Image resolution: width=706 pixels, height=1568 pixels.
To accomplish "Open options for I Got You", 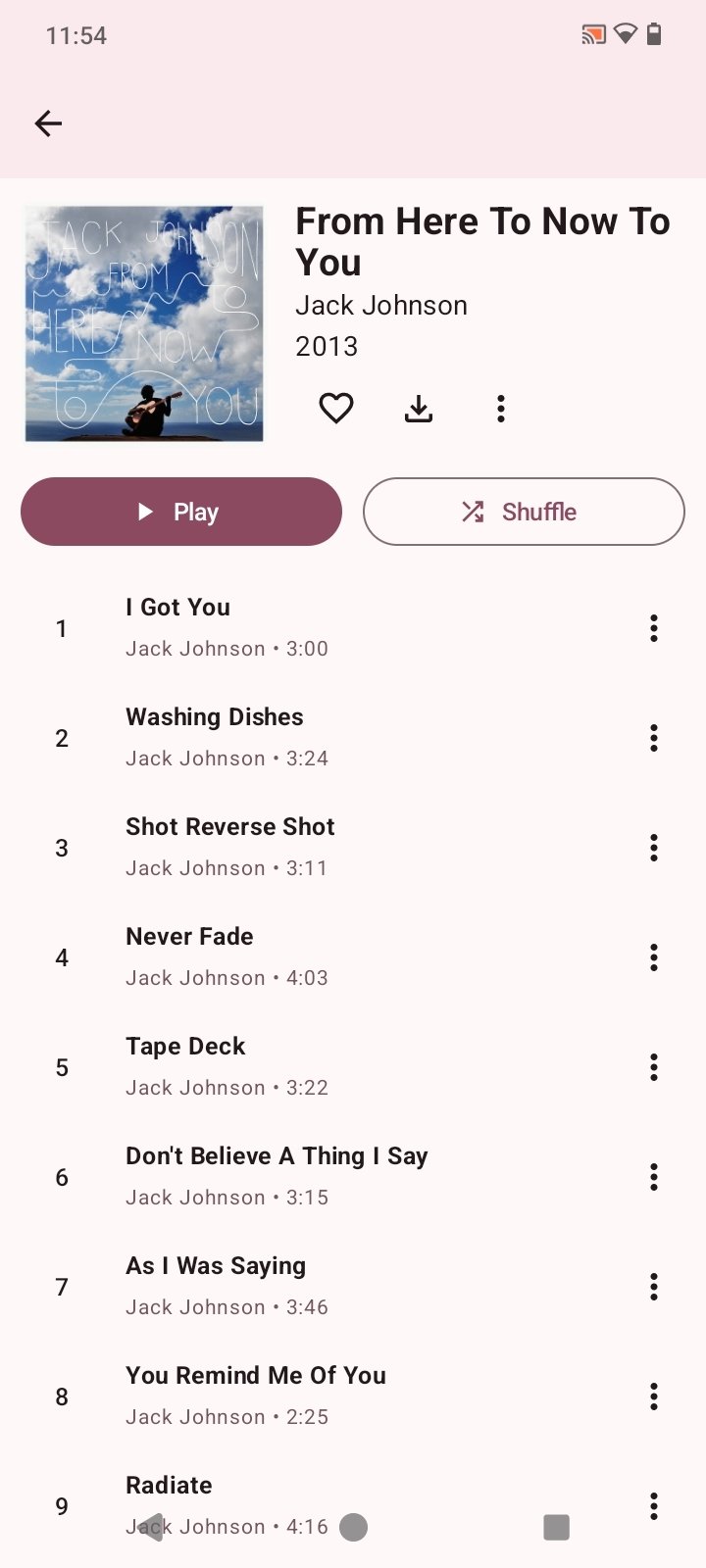I will pos(654,628).
